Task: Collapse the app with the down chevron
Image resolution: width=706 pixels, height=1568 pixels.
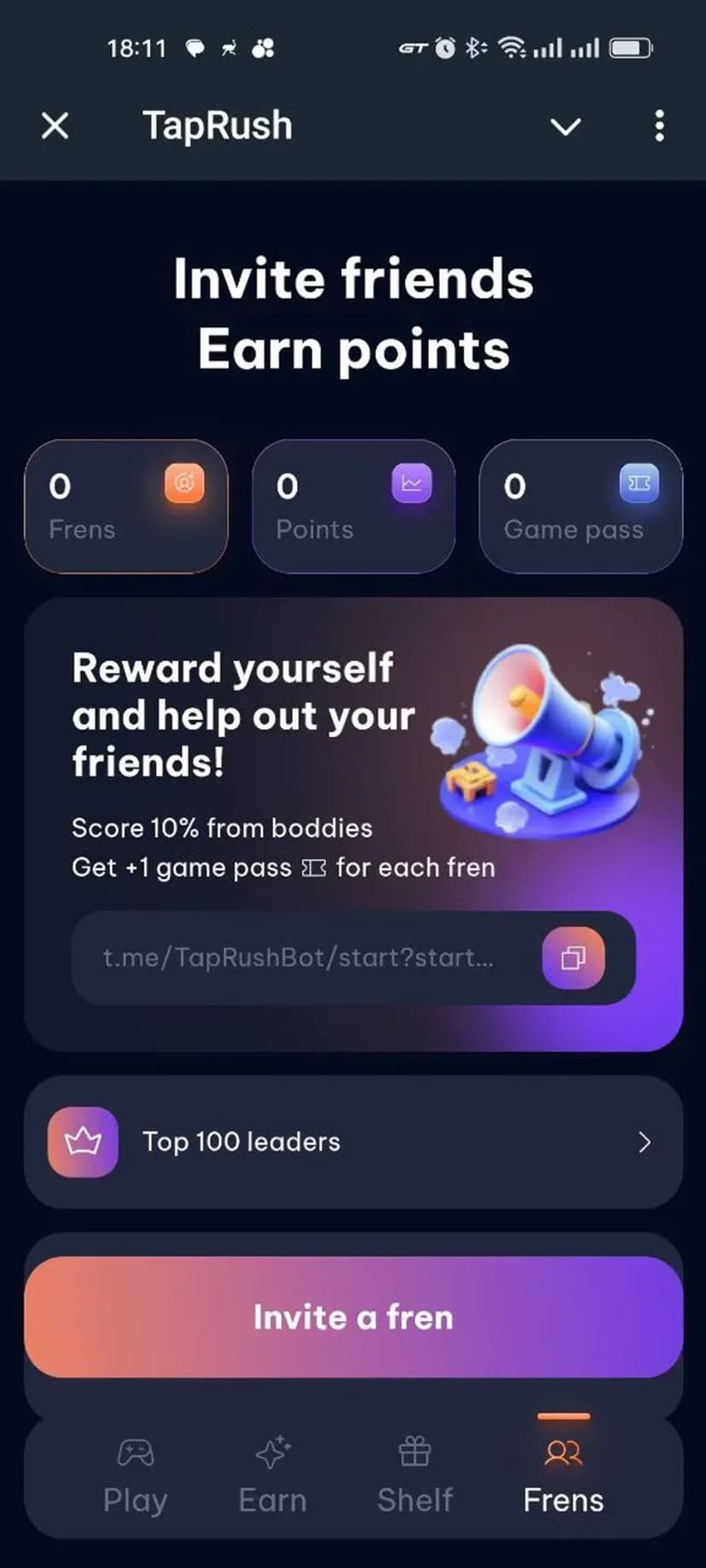Action: [x=565, y=127]
